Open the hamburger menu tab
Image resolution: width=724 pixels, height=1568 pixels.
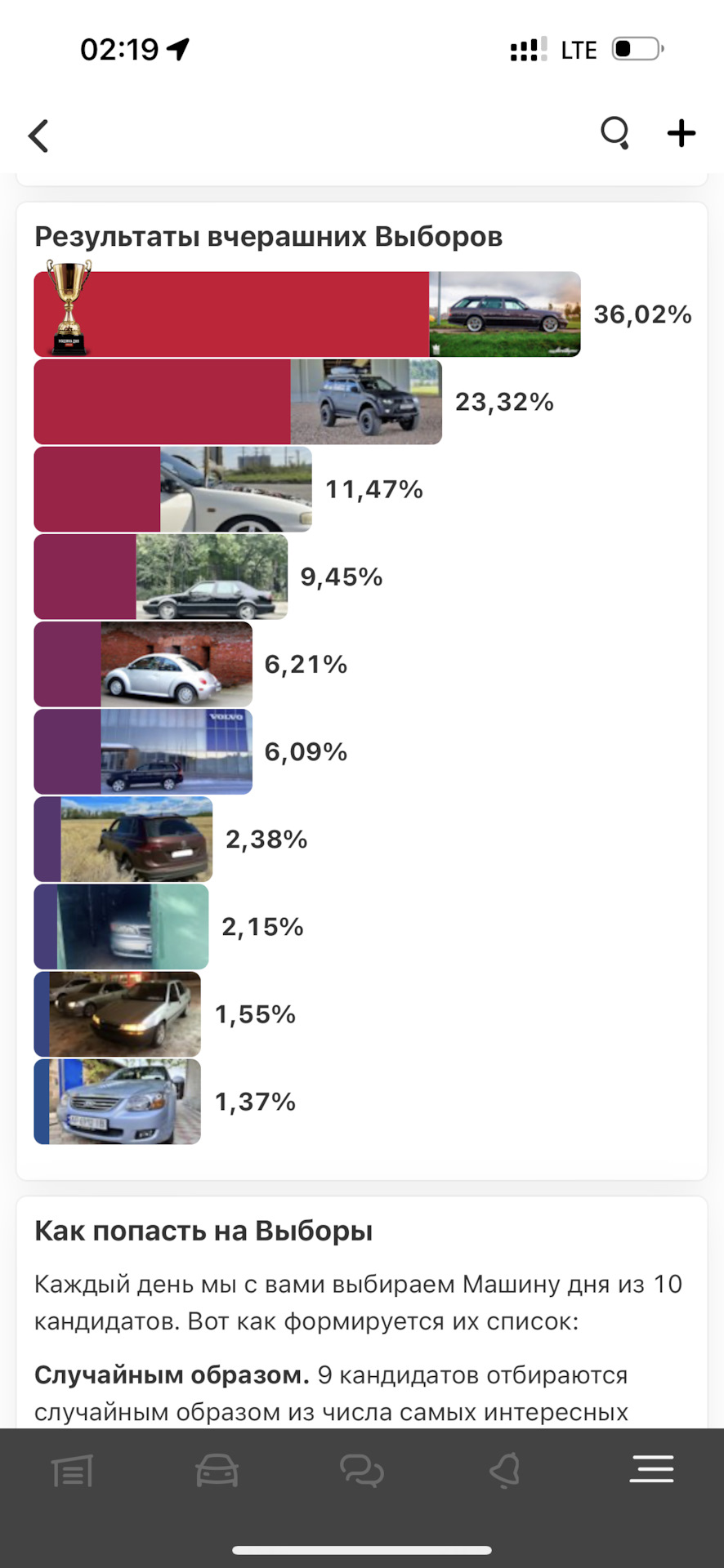tap(651, 1469)
